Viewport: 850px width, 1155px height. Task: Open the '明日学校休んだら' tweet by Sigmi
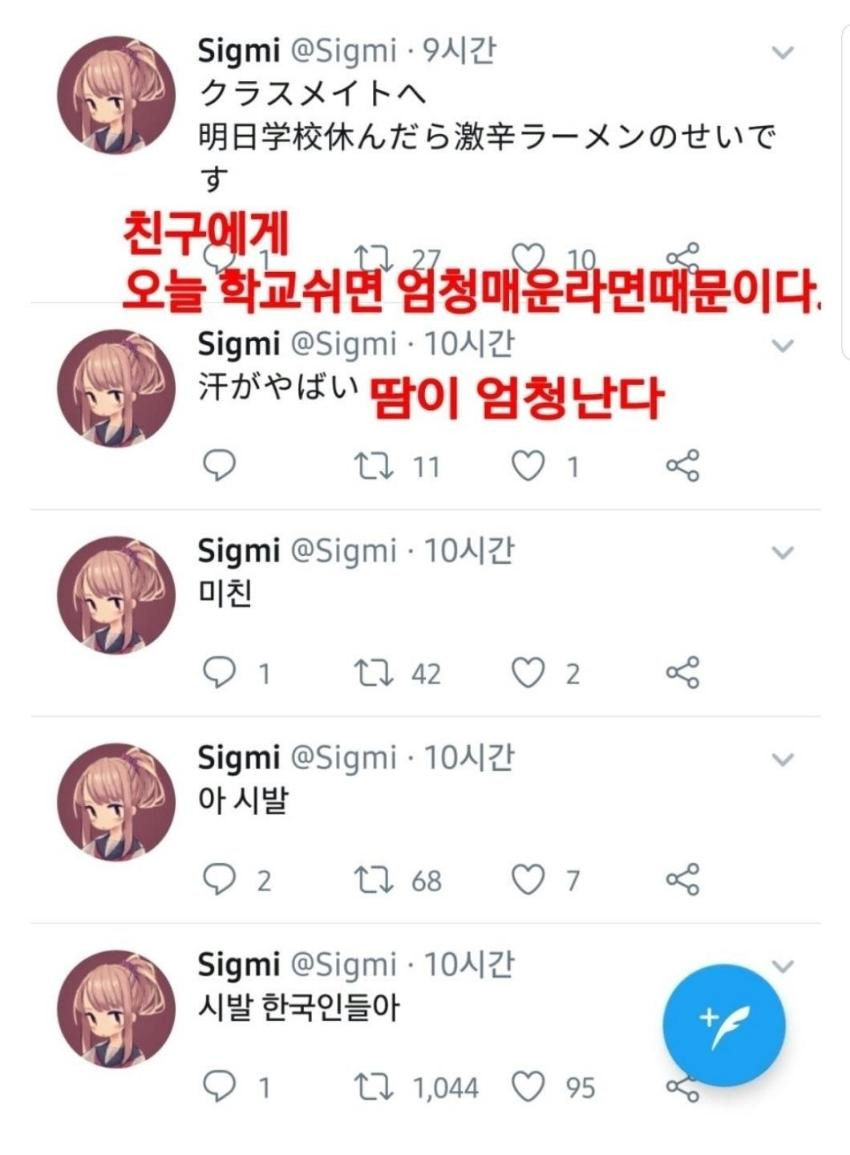(x=480, y=135)
